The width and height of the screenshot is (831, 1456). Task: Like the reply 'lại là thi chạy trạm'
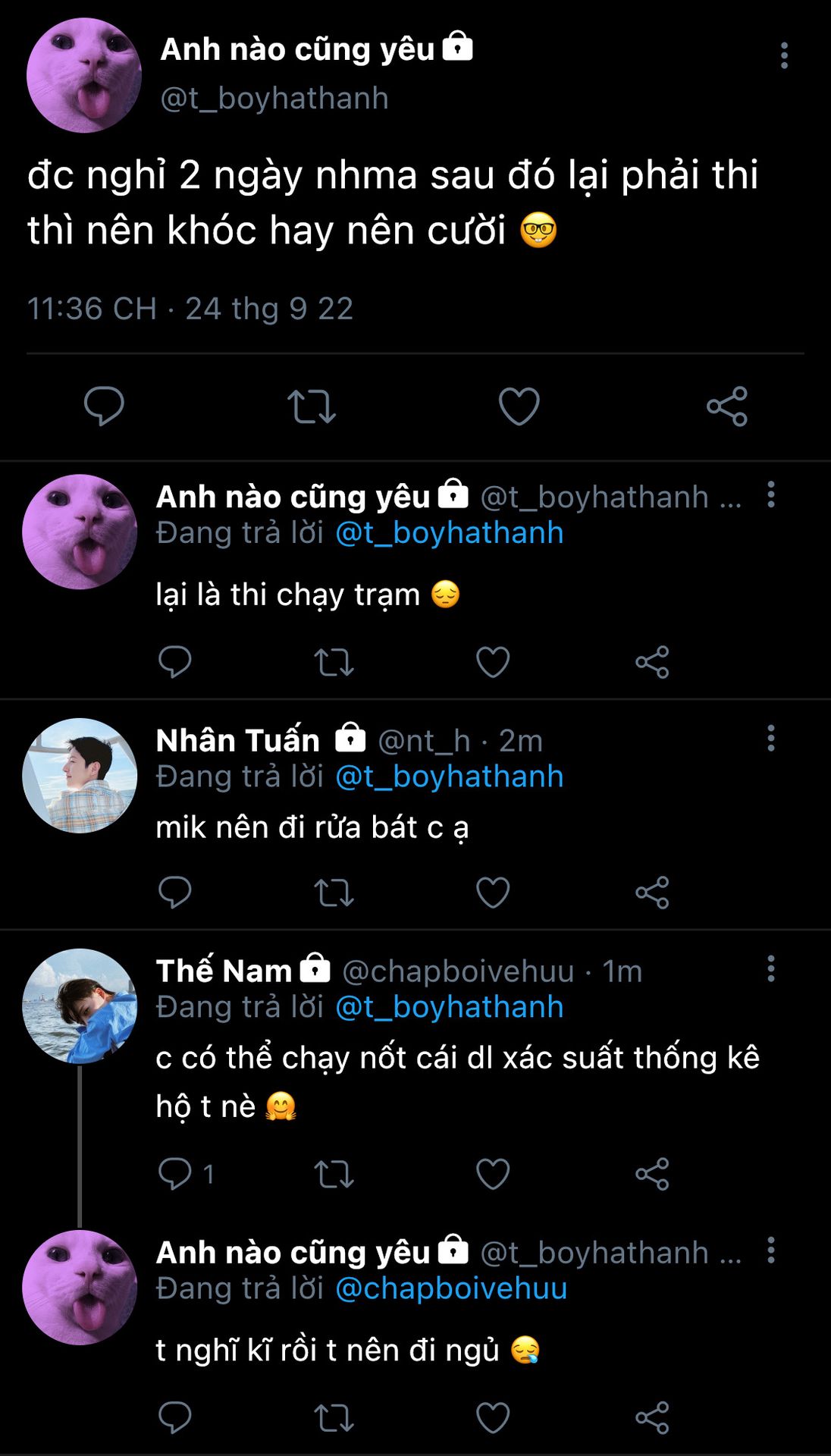click(x=492, y=662)
